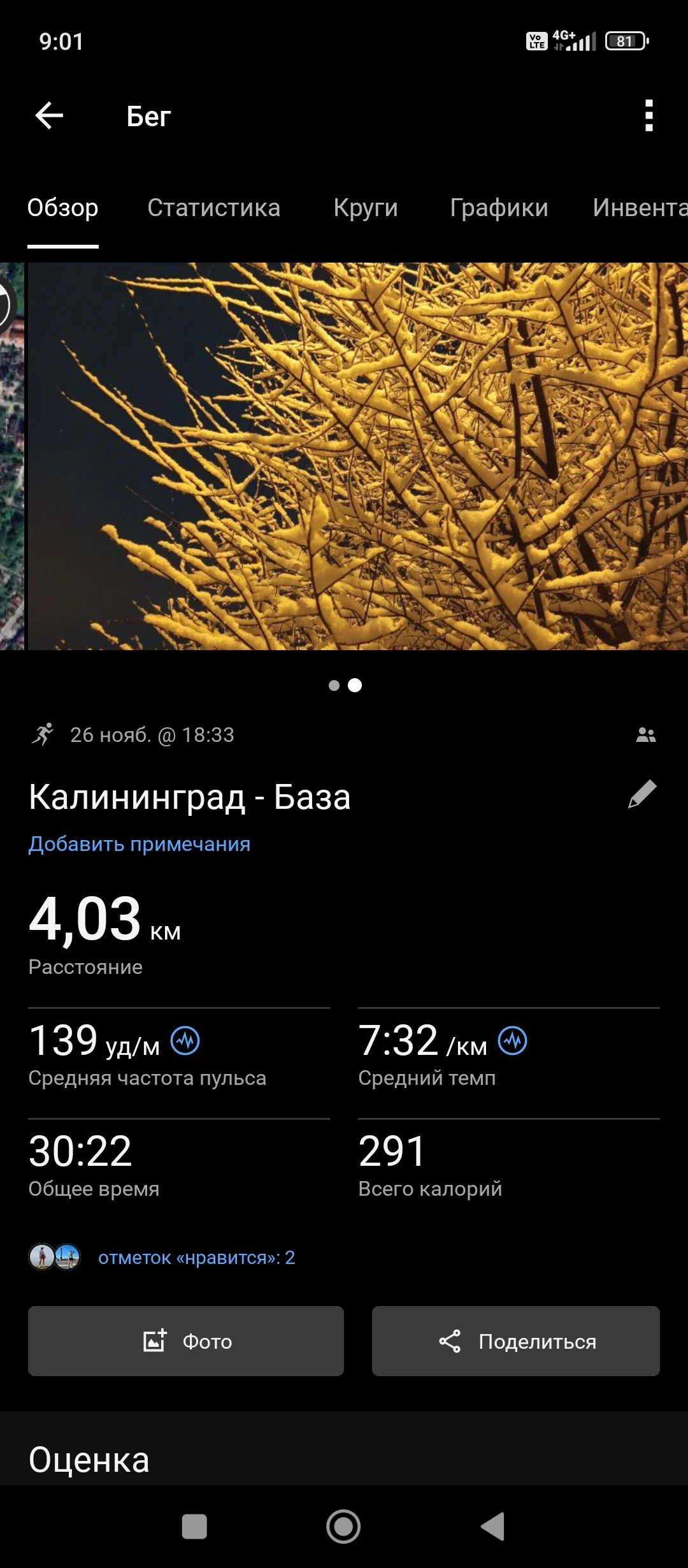Open the Графики tab
This screenshot has width=688, height=1568.
pos(499,208)
